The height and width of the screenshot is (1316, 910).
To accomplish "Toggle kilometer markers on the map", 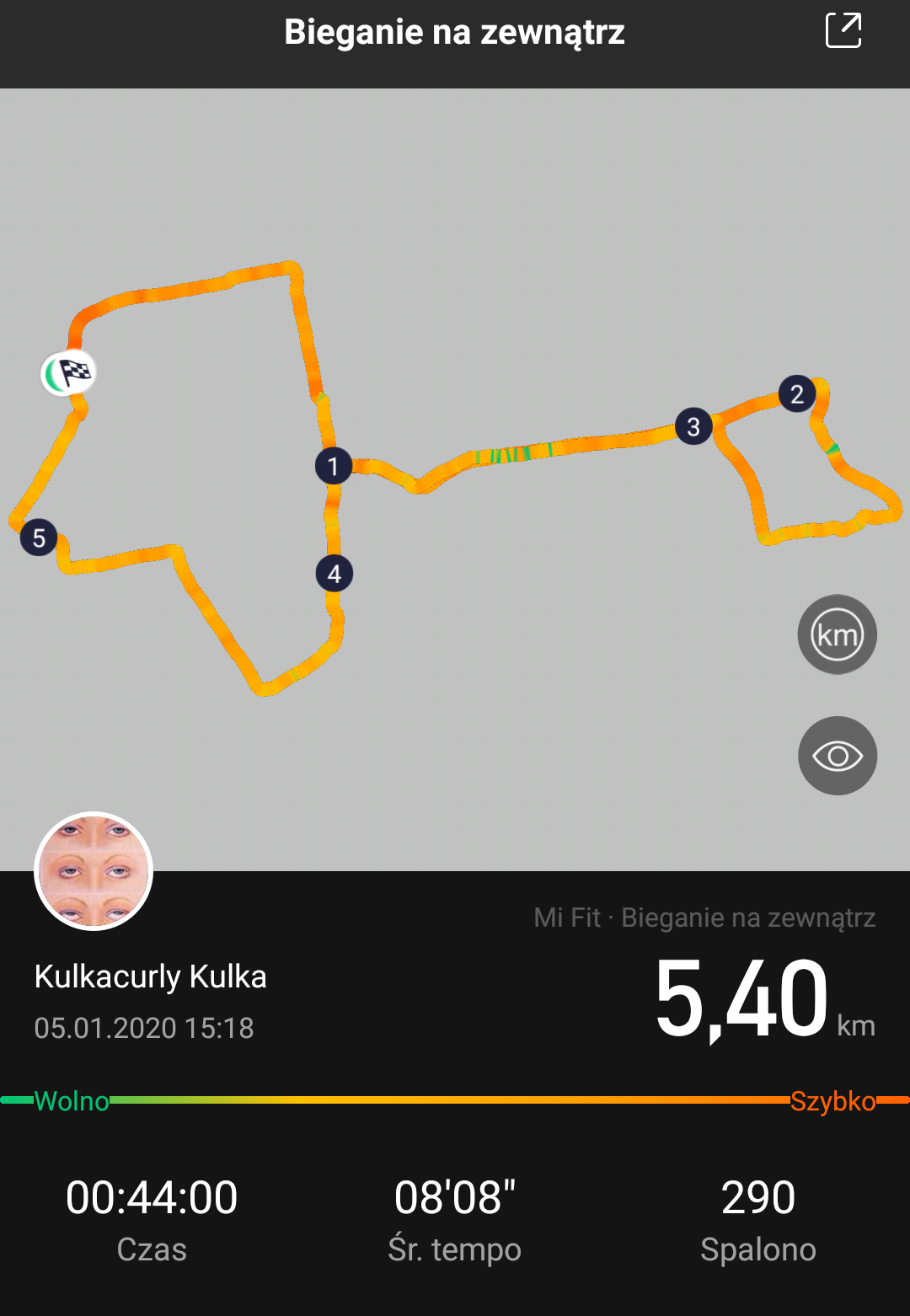I will tap(837, 634).
